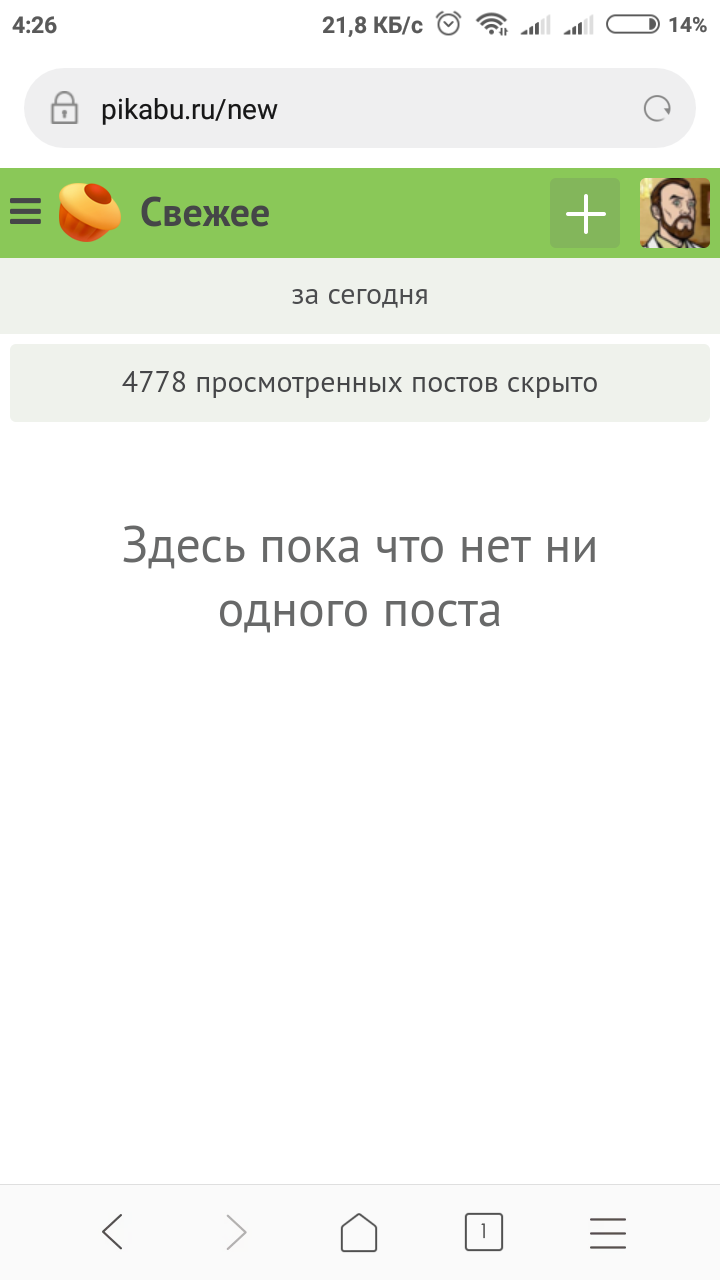Go back with the browser back arrow
The width and height of the screenshot is (720, 1280).
click(x=113, y=1232)
